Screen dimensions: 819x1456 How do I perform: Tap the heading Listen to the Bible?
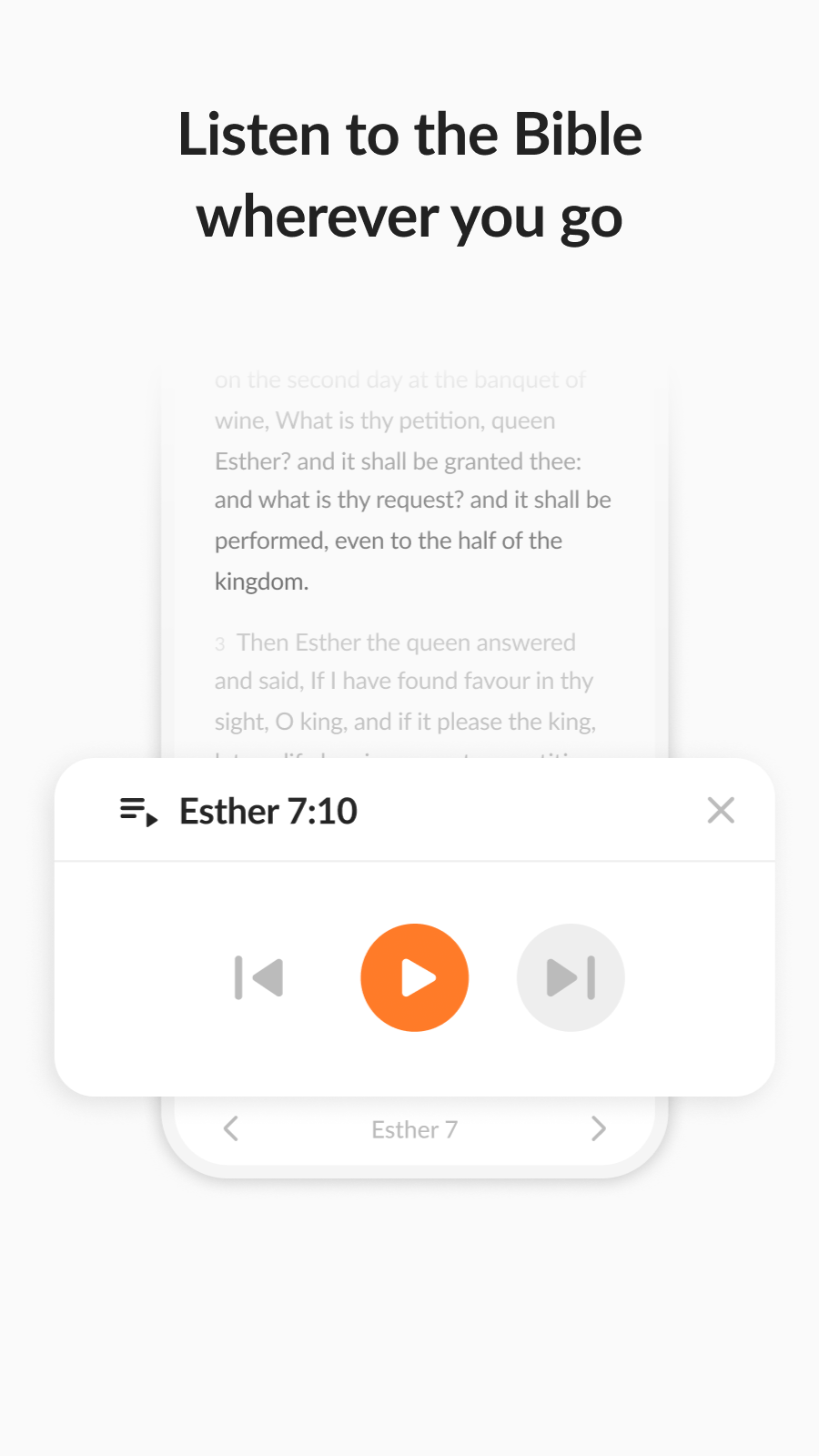tap(410, 134)
